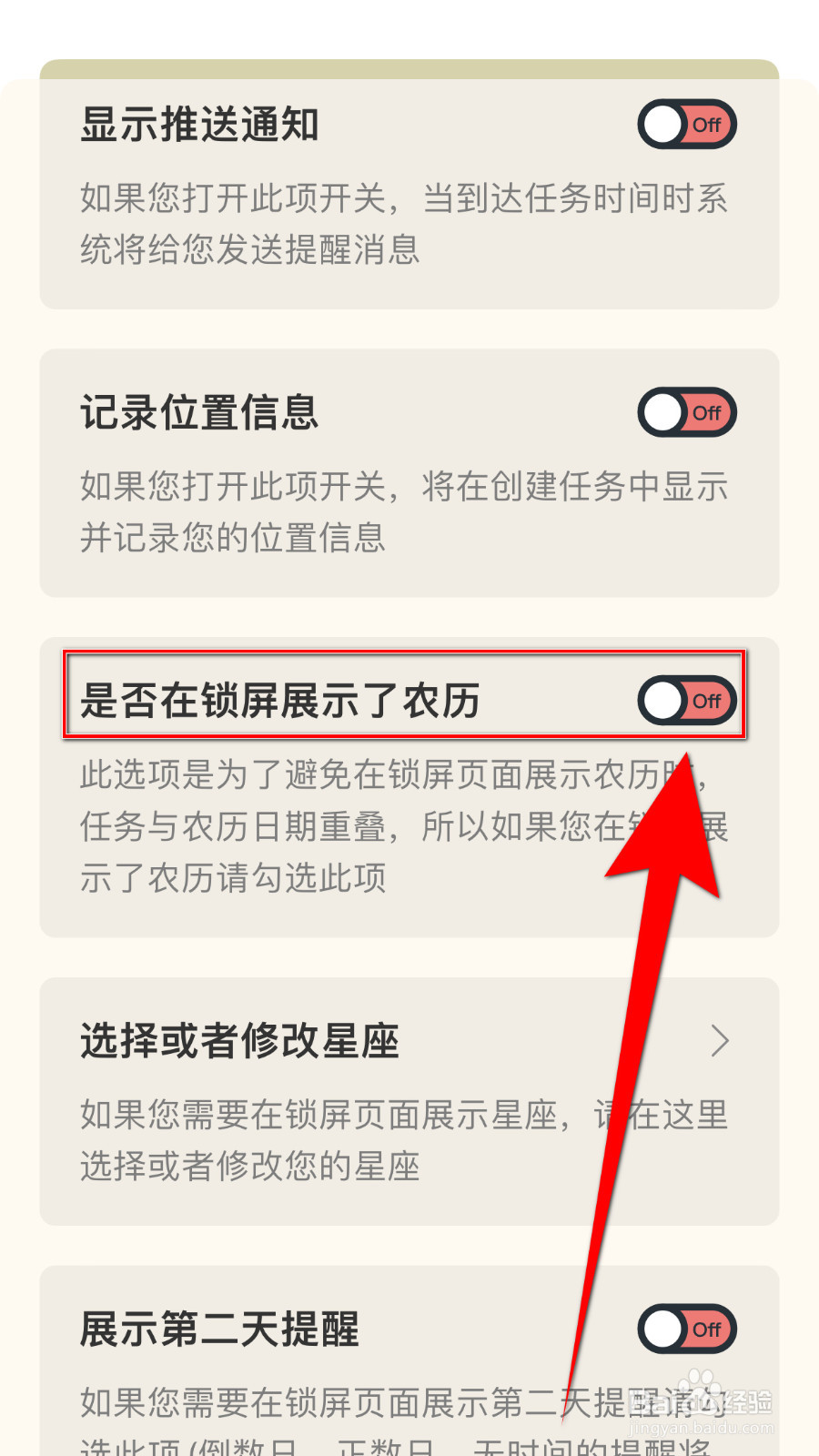This screenshot has width=819, height=1456.
Task: Tap the highlighted 是否在锁屏展示了农历 row
Action: point(364,700)
